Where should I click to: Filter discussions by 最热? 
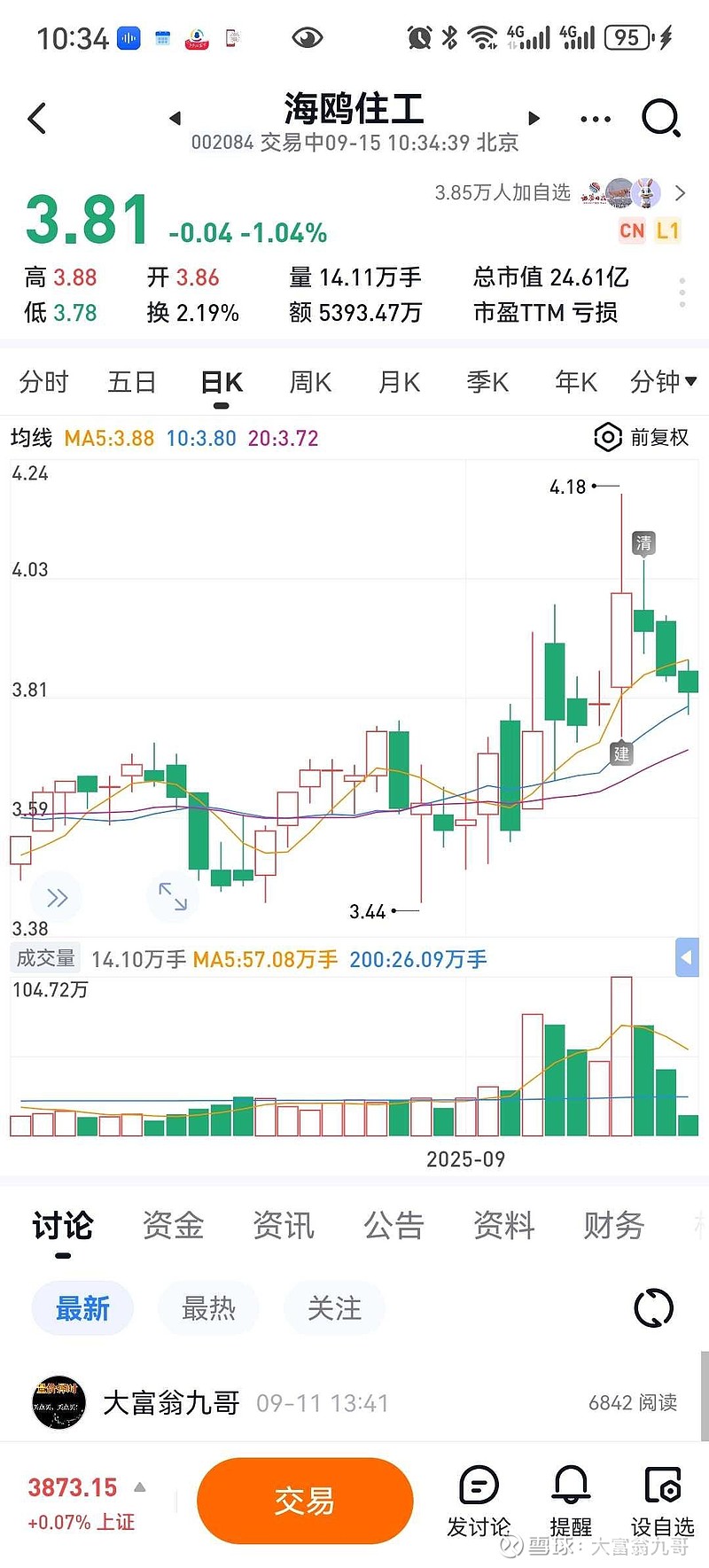(x=209, y=1308)
